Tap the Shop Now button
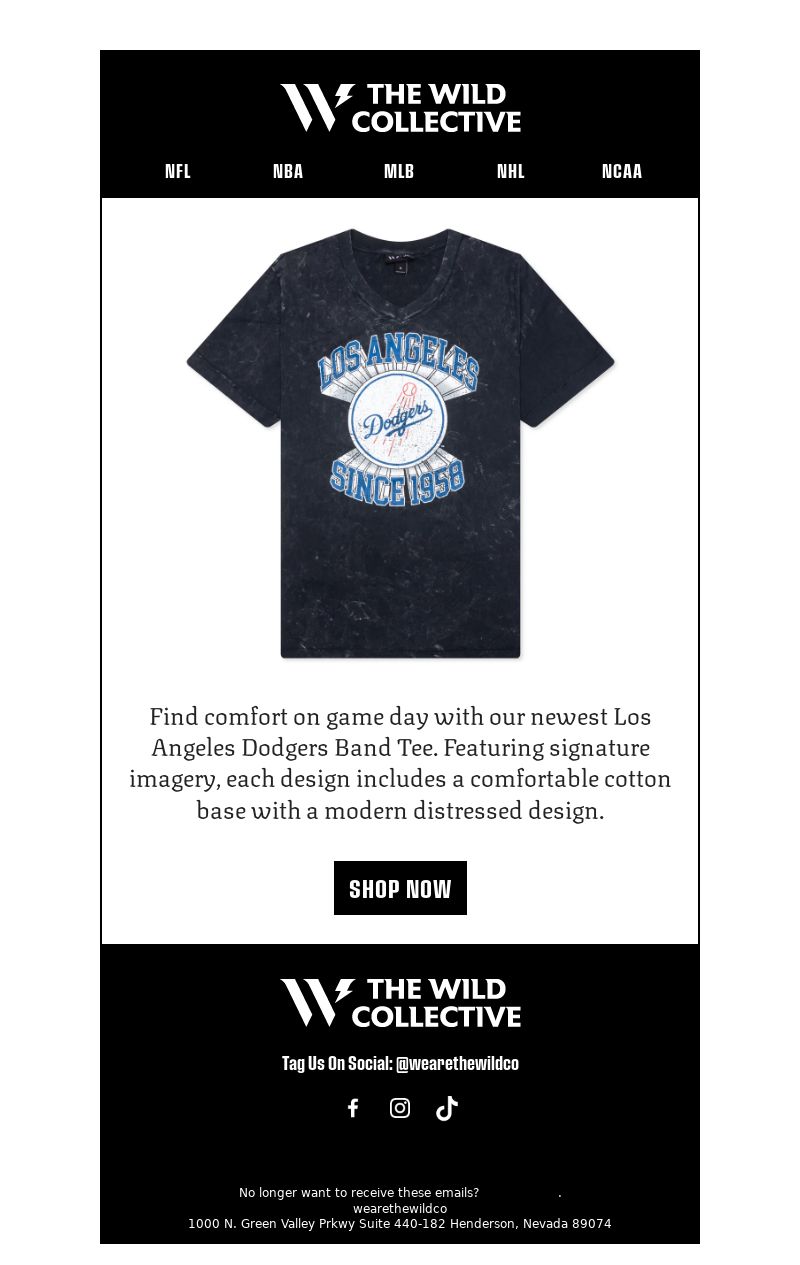Screen dimensions: 800x1265 coord(400,888)
